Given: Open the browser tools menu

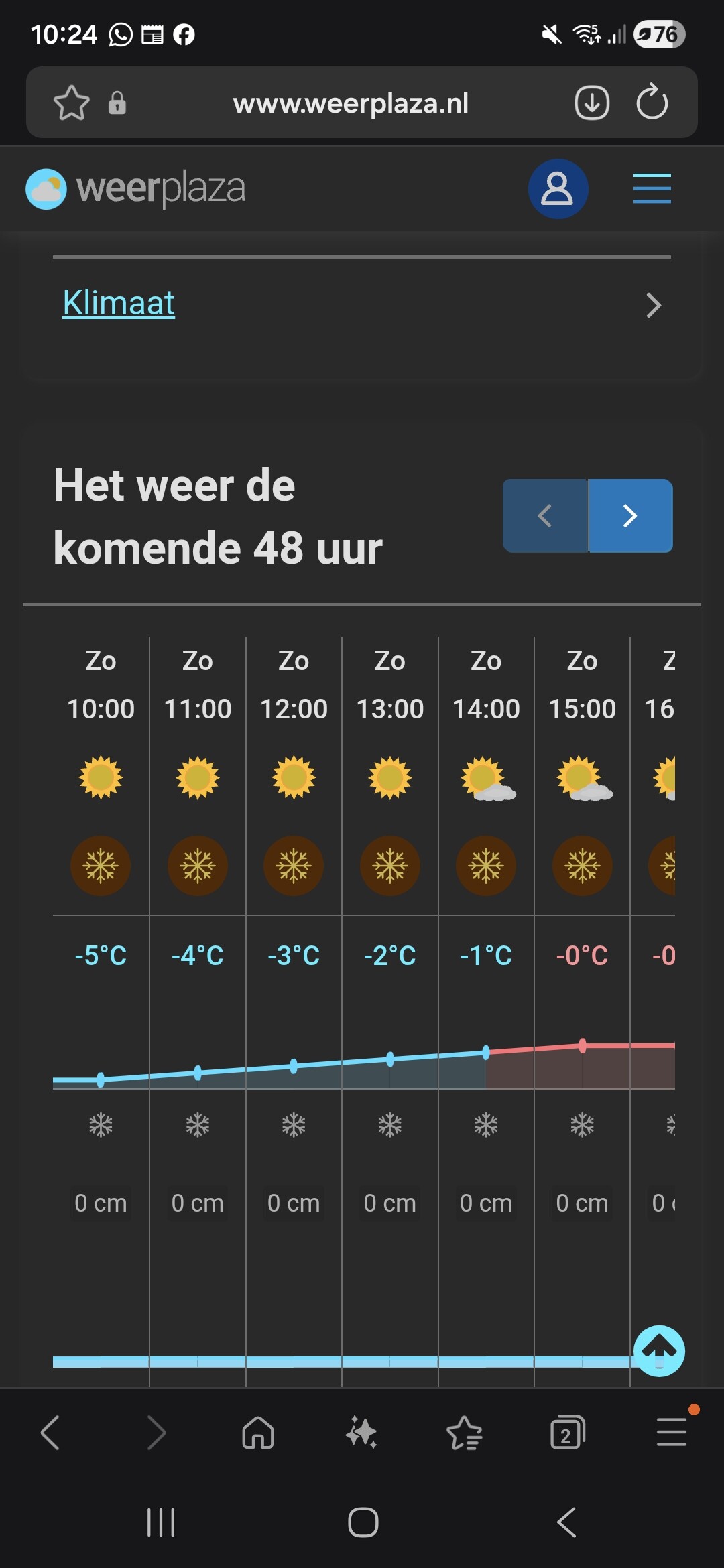Looking at the screenshot, I should 672,1431.
